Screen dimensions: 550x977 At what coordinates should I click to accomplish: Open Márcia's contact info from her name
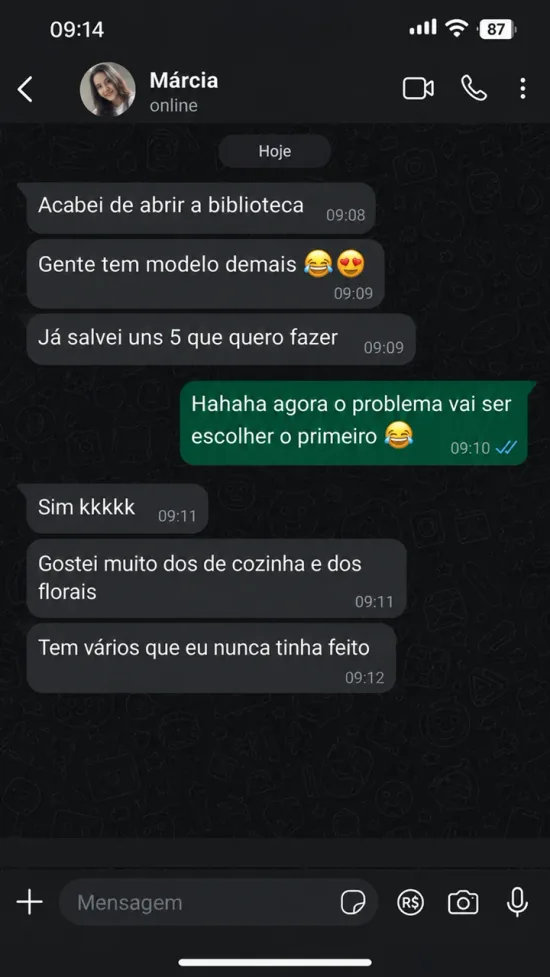click(184, 80)
